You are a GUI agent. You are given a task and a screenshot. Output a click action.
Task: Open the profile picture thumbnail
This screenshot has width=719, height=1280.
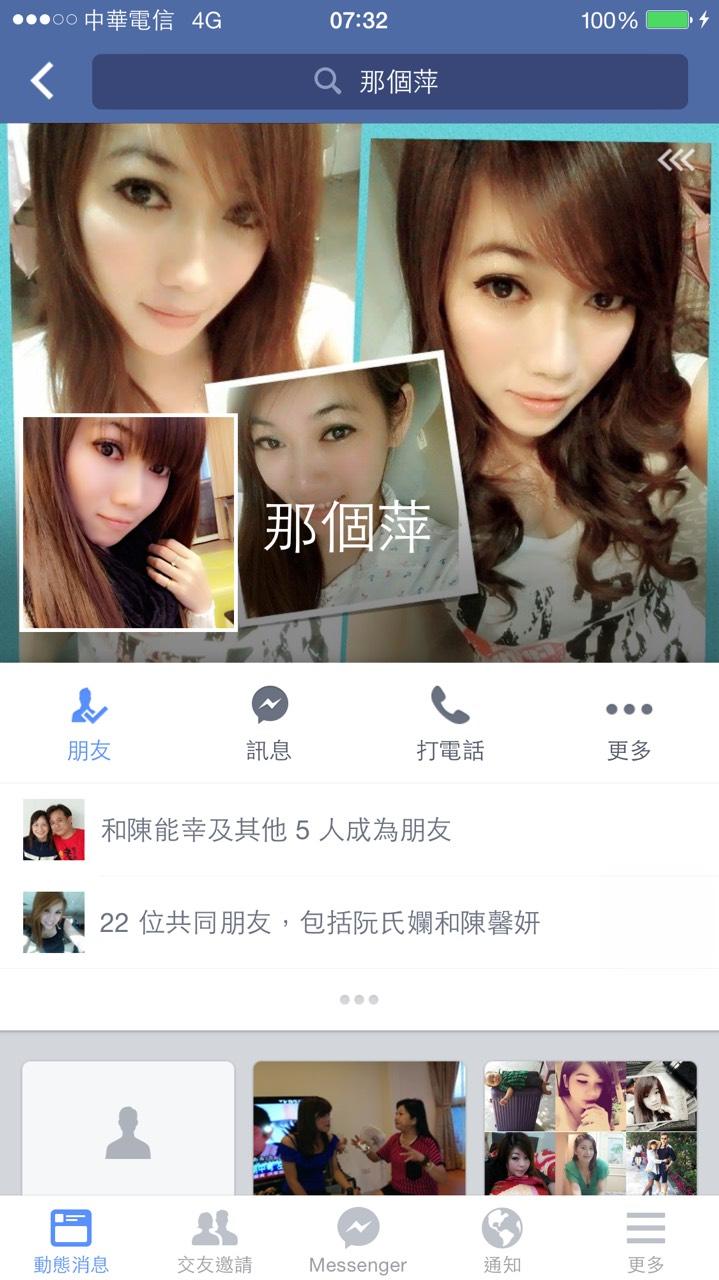tap(128, 523)
